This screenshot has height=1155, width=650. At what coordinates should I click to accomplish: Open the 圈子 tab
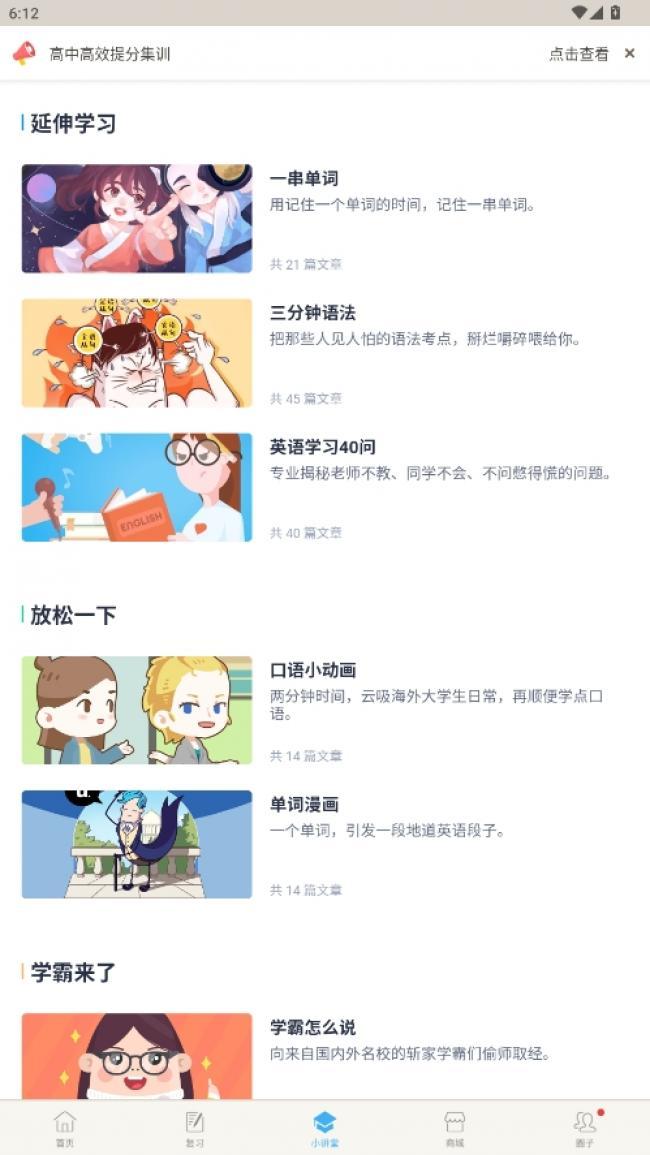click(x=585, y=1128)
